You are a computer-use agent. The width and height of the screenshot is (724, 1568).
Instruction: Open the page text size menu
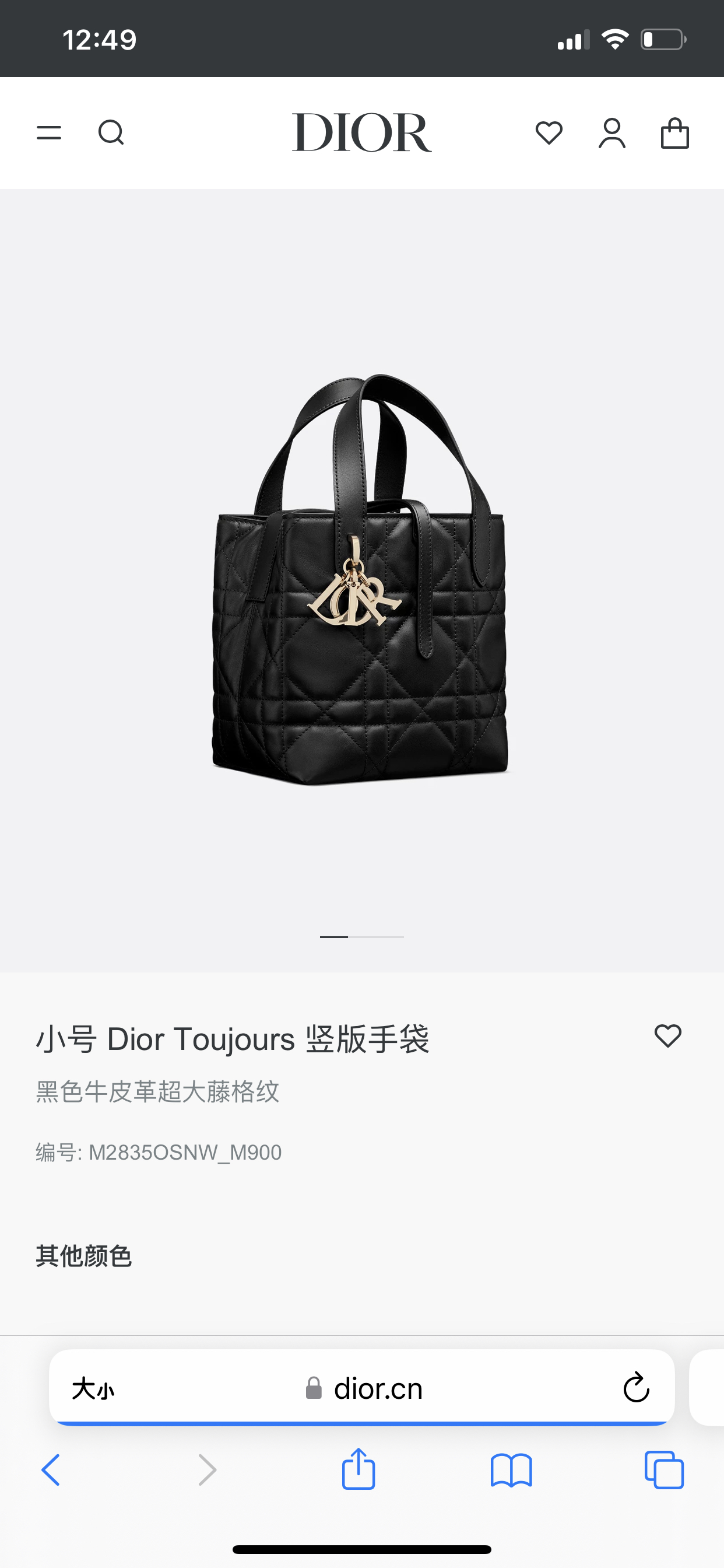pos(93,1389)
